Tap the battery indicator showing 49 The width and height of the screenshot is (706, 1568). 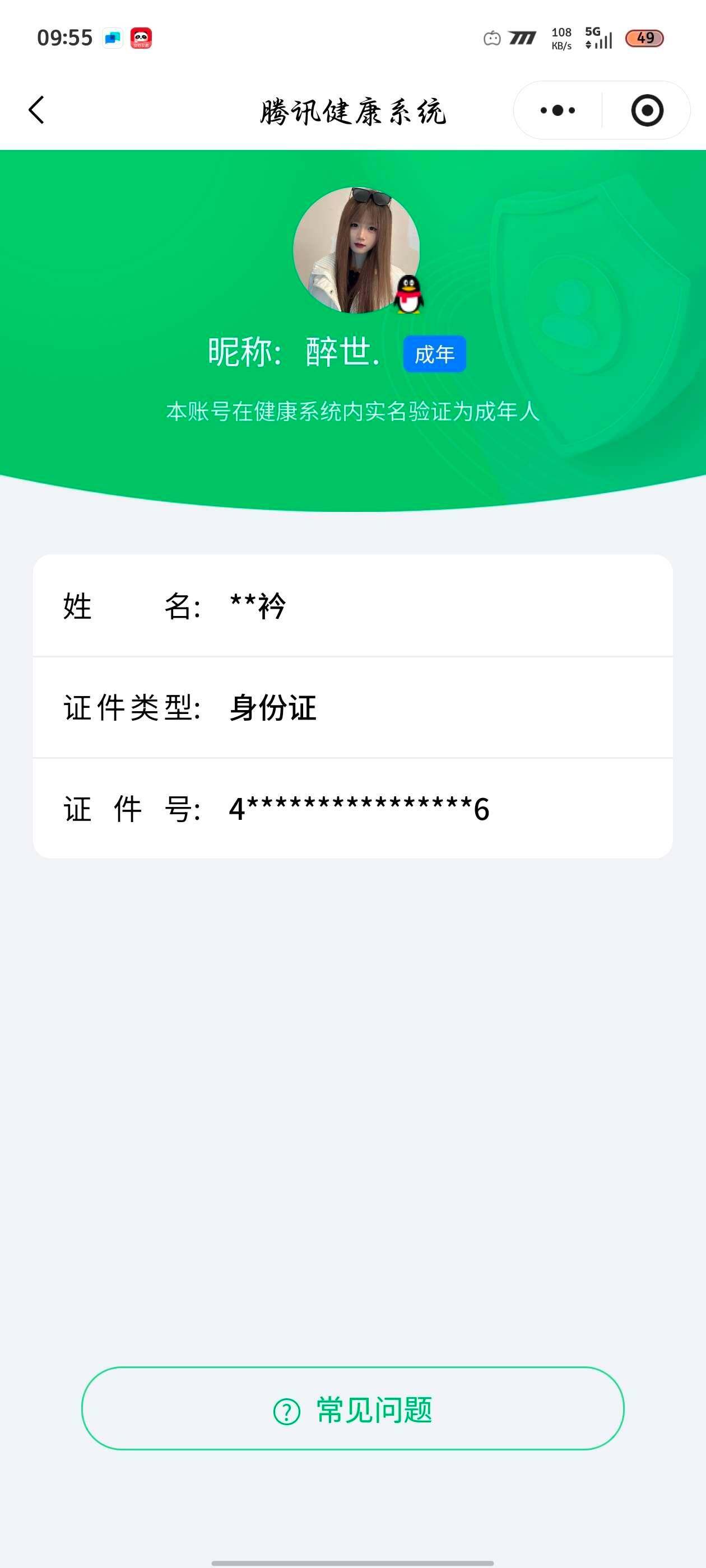645,38
